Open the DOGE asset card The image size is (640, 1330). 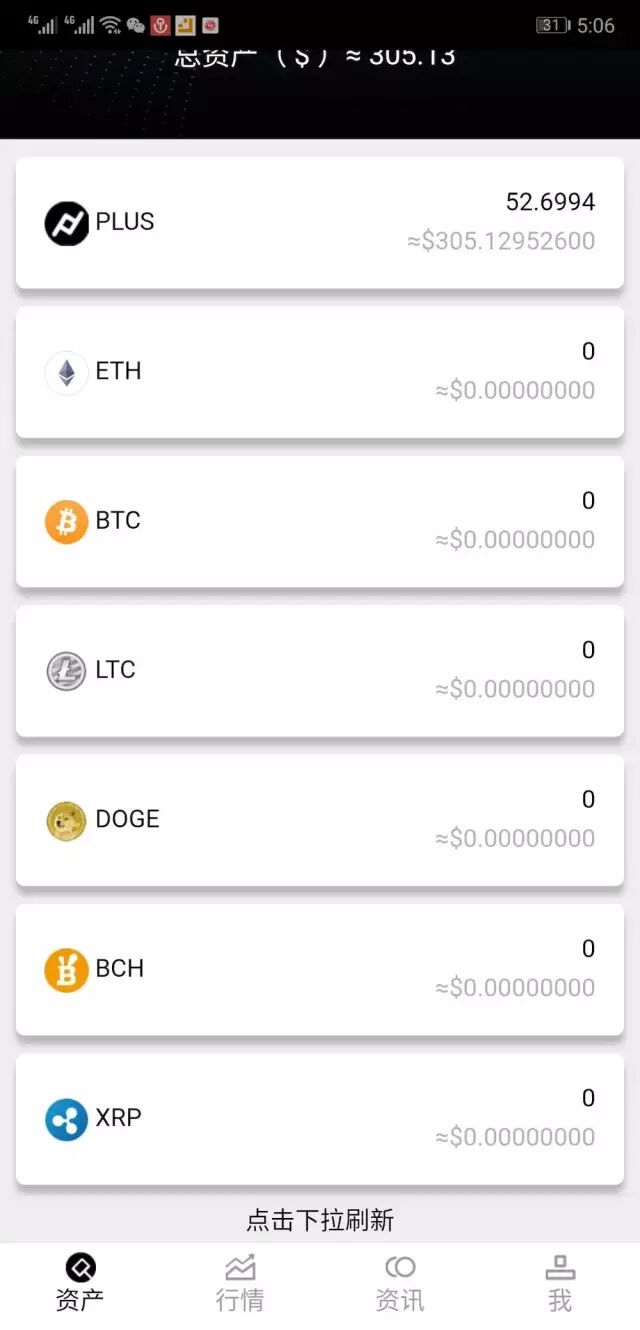[x=320, y=820]
